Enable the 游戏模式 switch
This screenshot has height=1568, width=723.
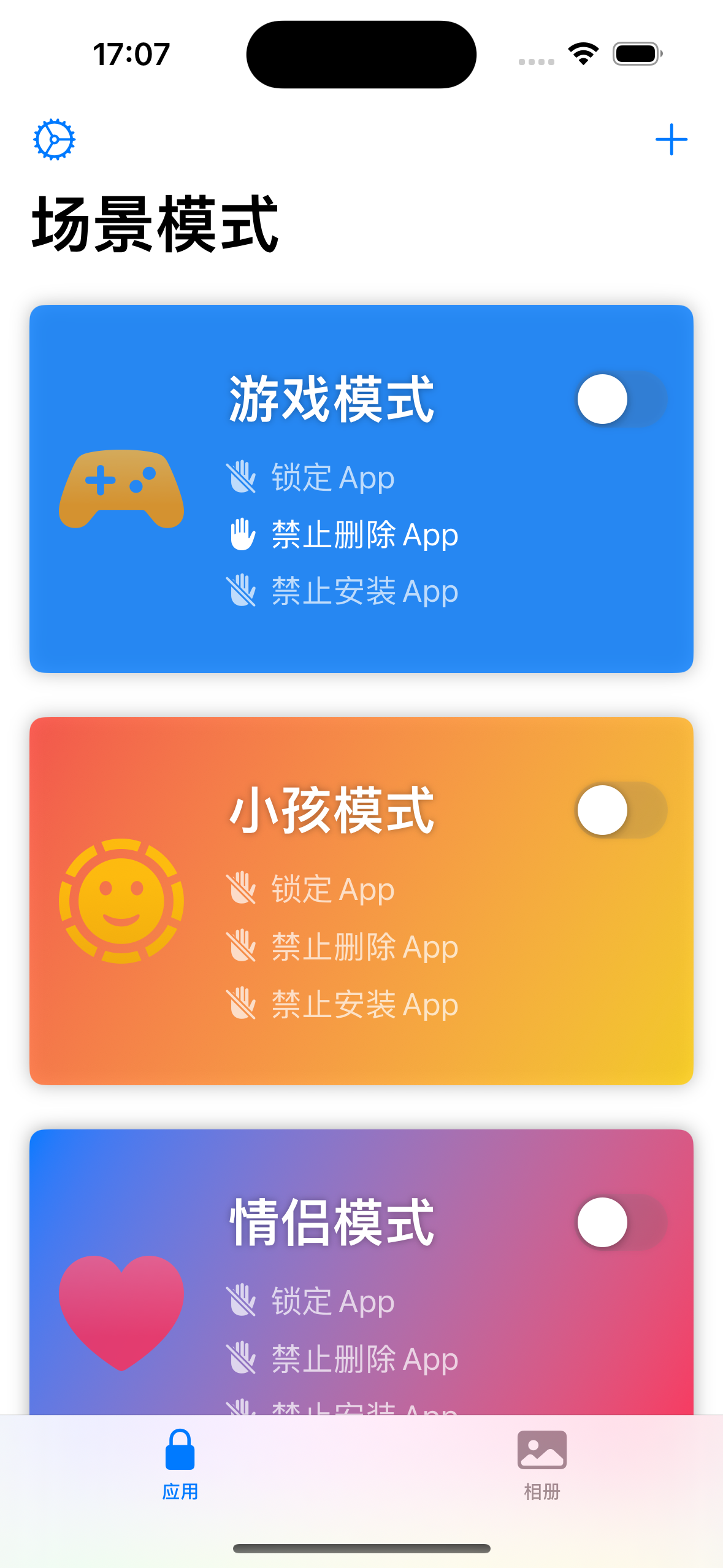(621, 399)
